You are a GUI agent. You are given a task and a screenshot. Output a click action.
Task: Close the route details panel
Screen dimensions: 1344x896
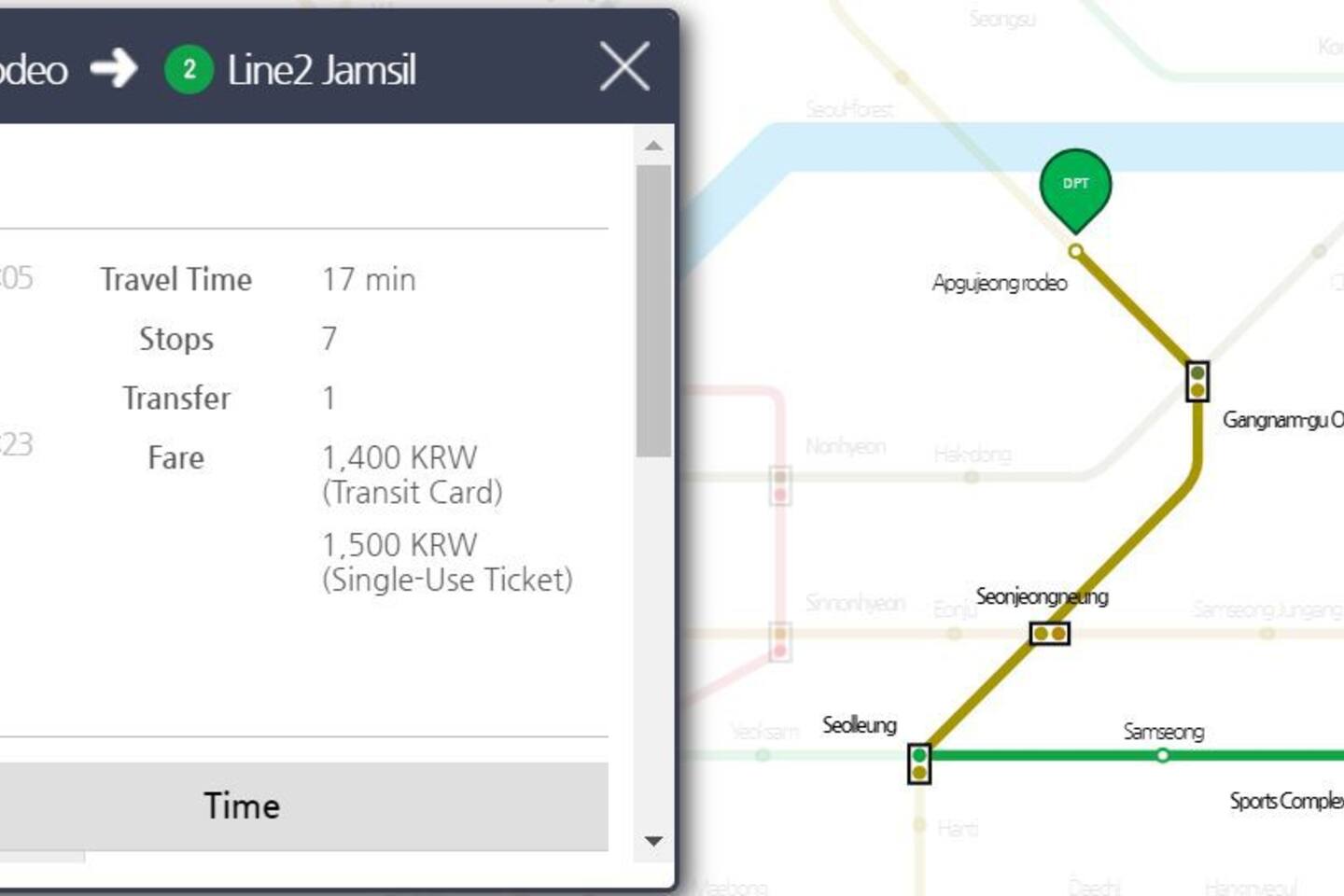624,68
